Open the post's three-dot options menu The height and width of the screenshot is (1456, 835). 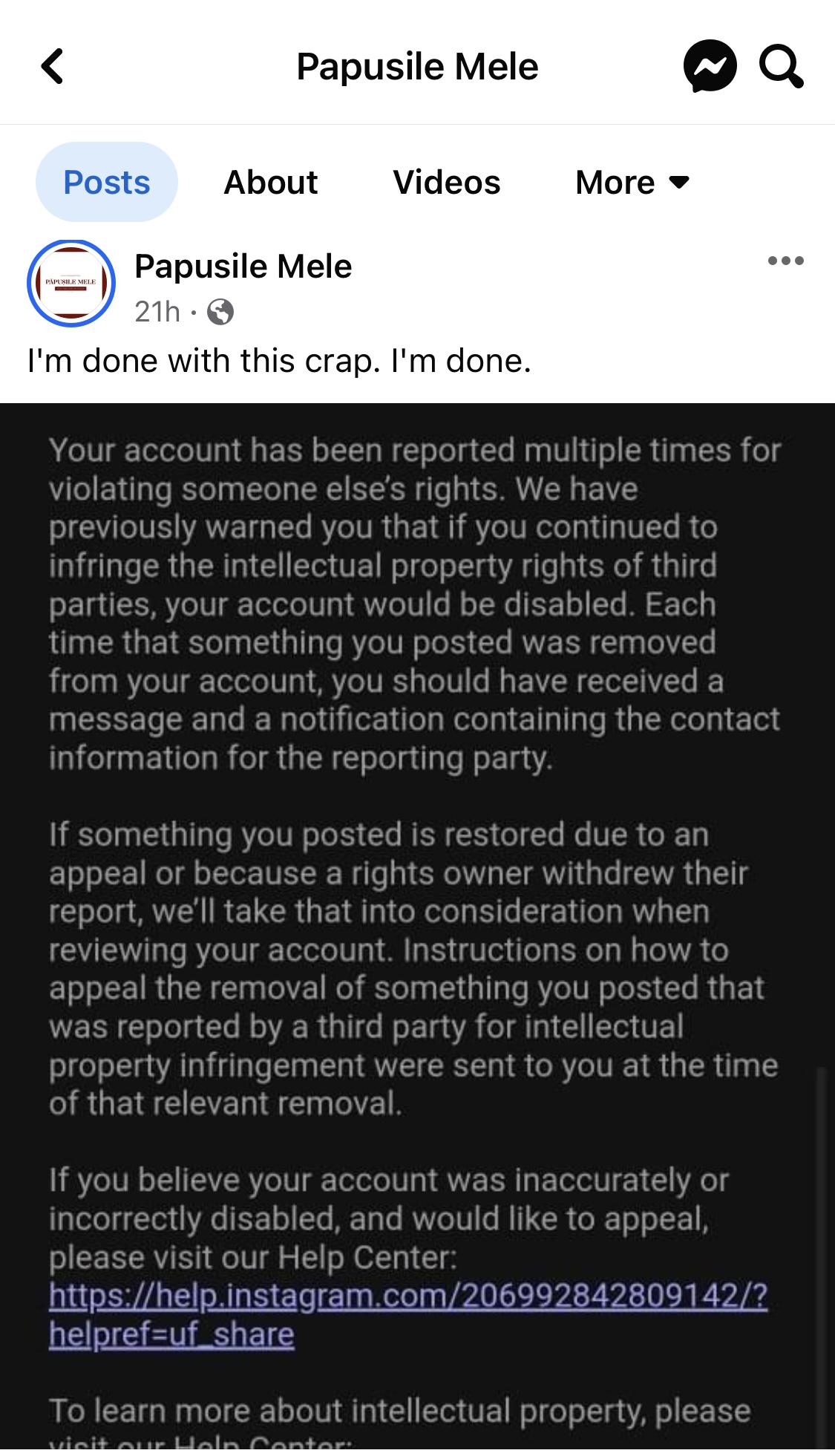coord(786,261)
